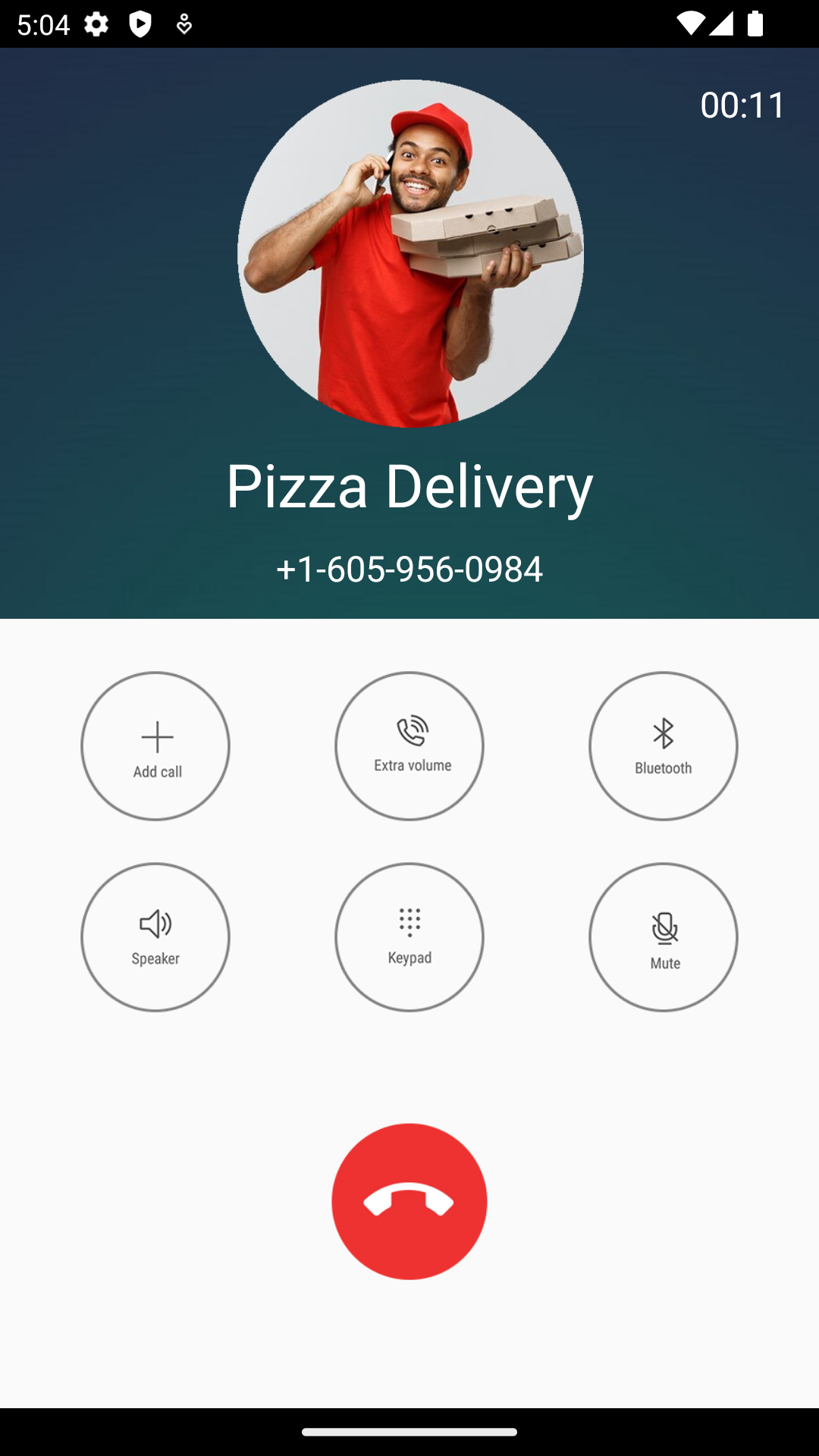
Task: Tap the 5:04 clock in status bar
Action: click(x=43, y=24)
